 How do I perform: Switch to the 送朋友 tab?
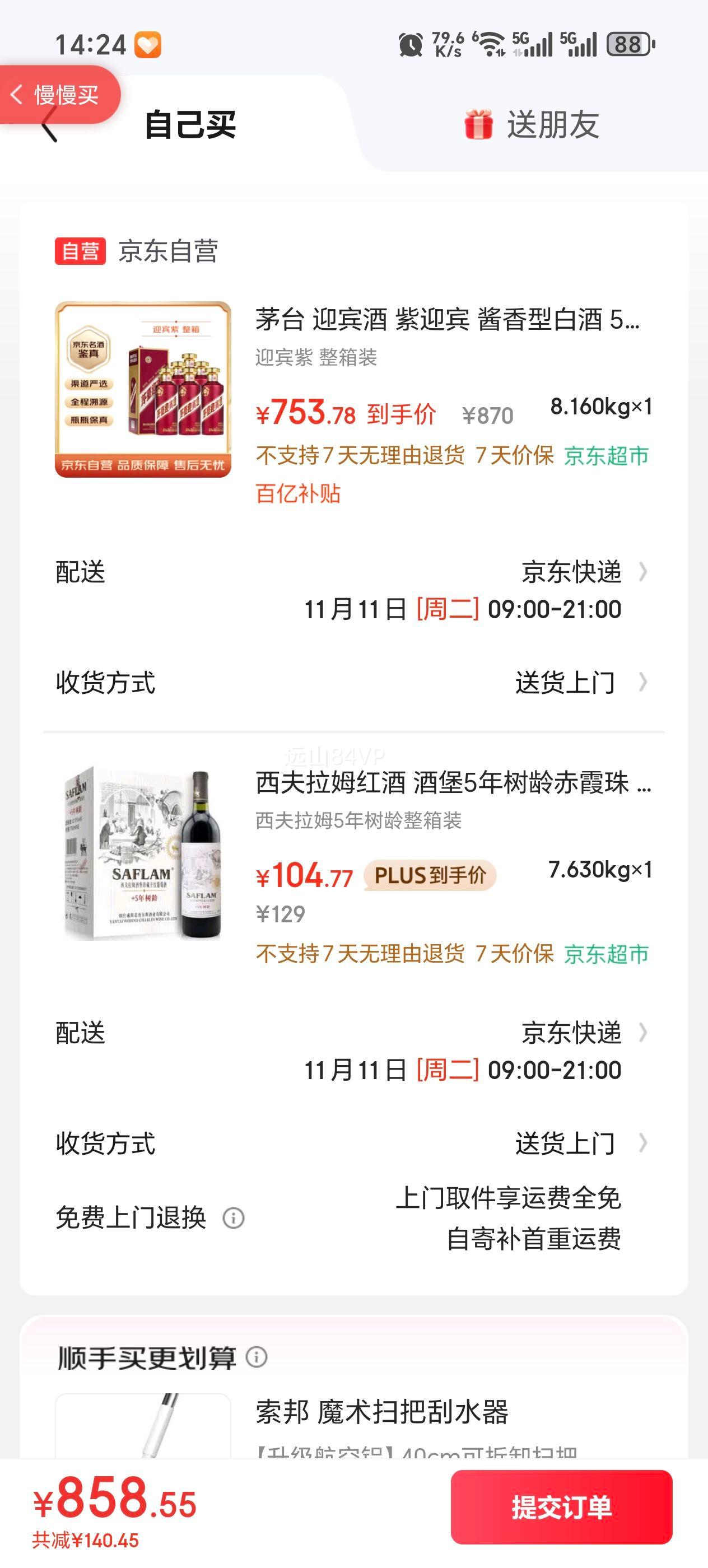tap(553, 124)
